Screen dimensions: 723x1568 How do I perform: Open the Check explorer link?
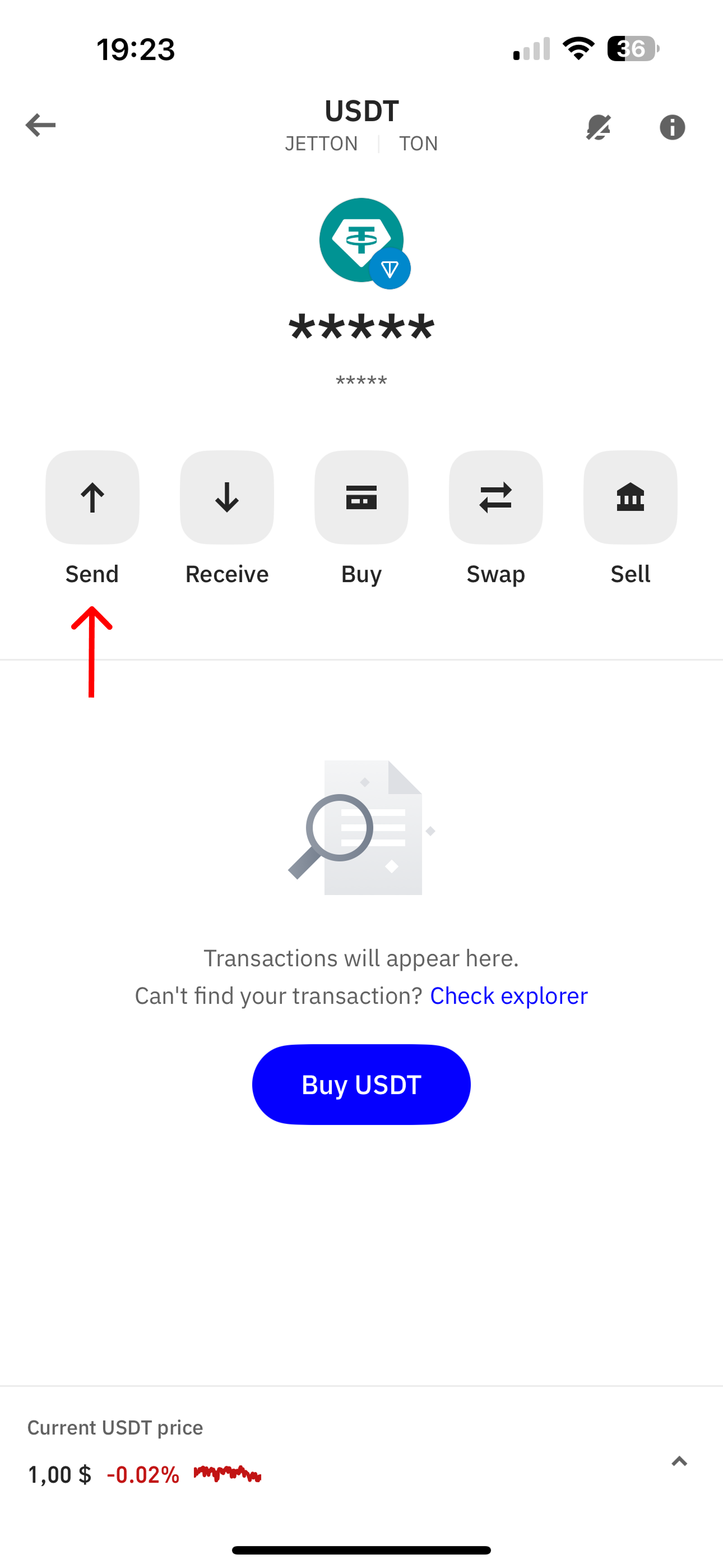pyautogui.click(x=509, y=996)
